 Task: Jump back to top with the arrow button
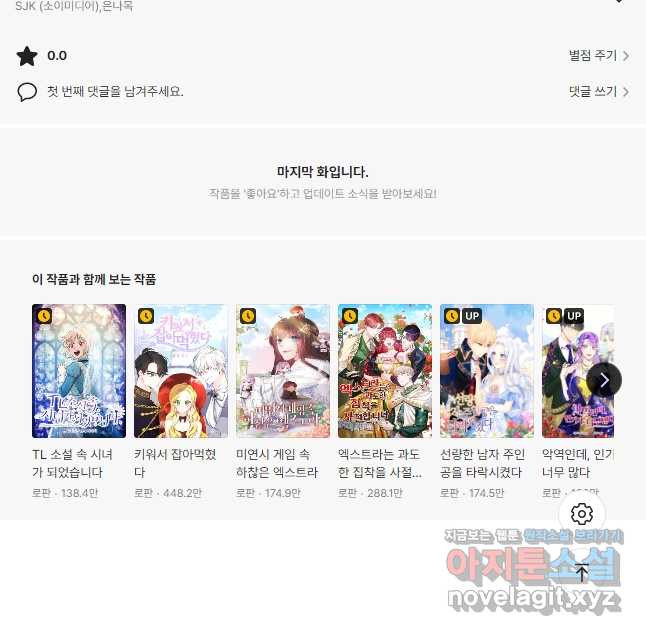coord(582,572)
